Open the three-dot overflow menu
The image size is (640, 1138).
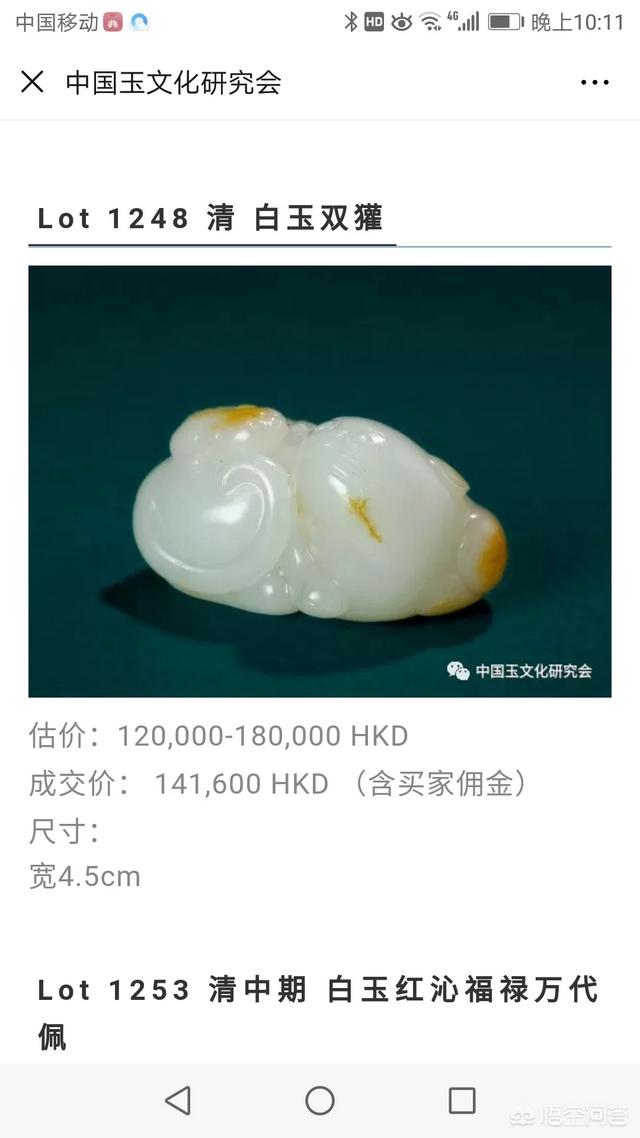click(x=595, y=83)
